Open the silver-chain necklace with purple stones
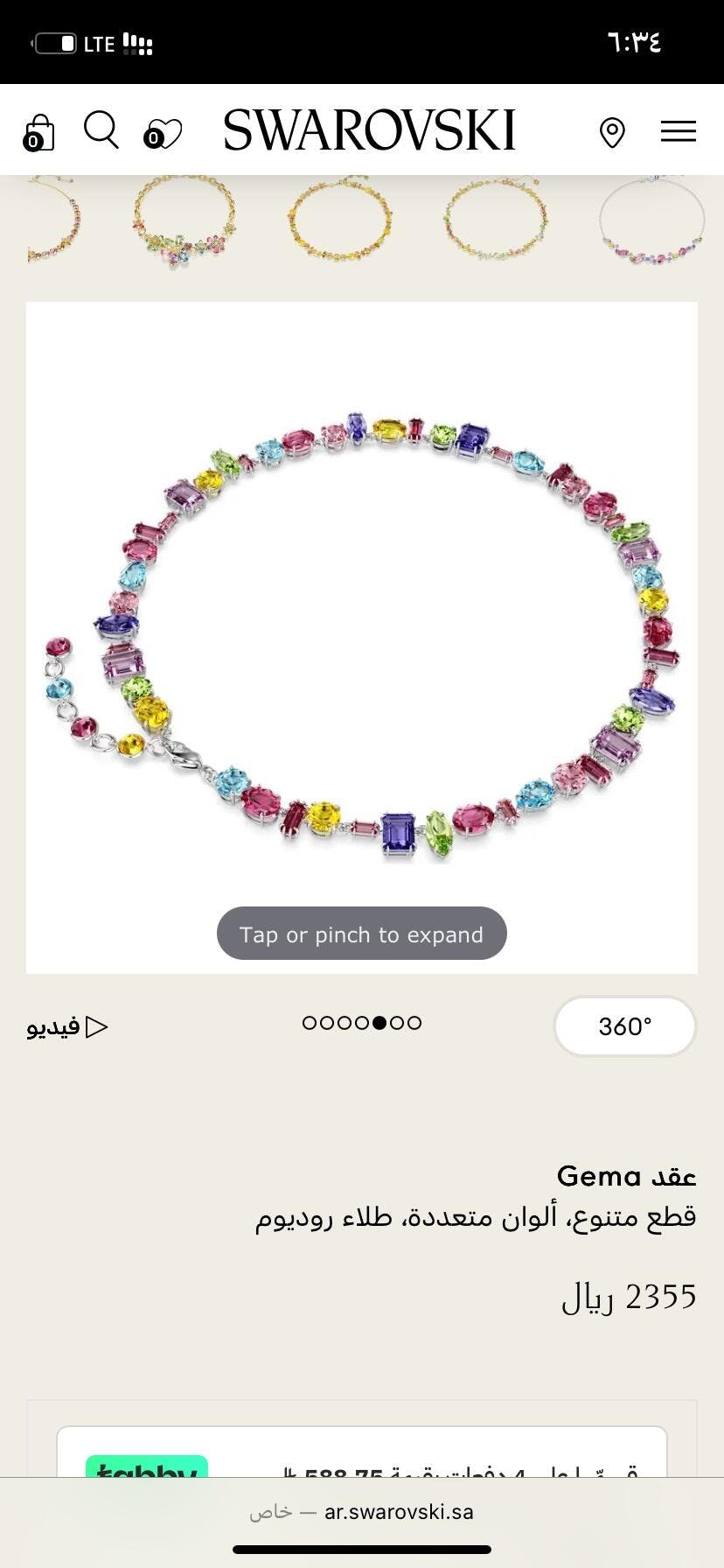 point(651,220)
